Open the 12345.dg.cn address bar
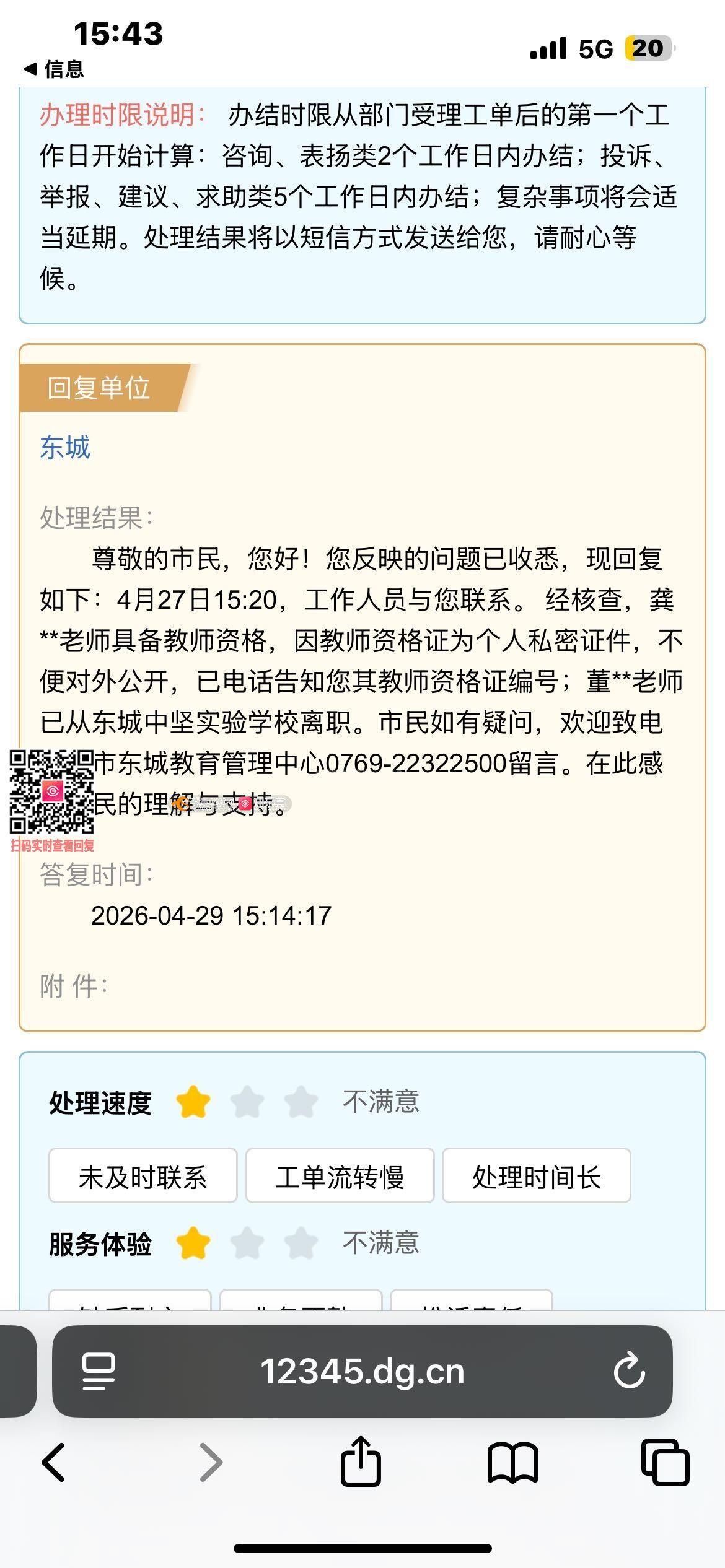Screen dimensions: 725x1568 [362, 1371]
